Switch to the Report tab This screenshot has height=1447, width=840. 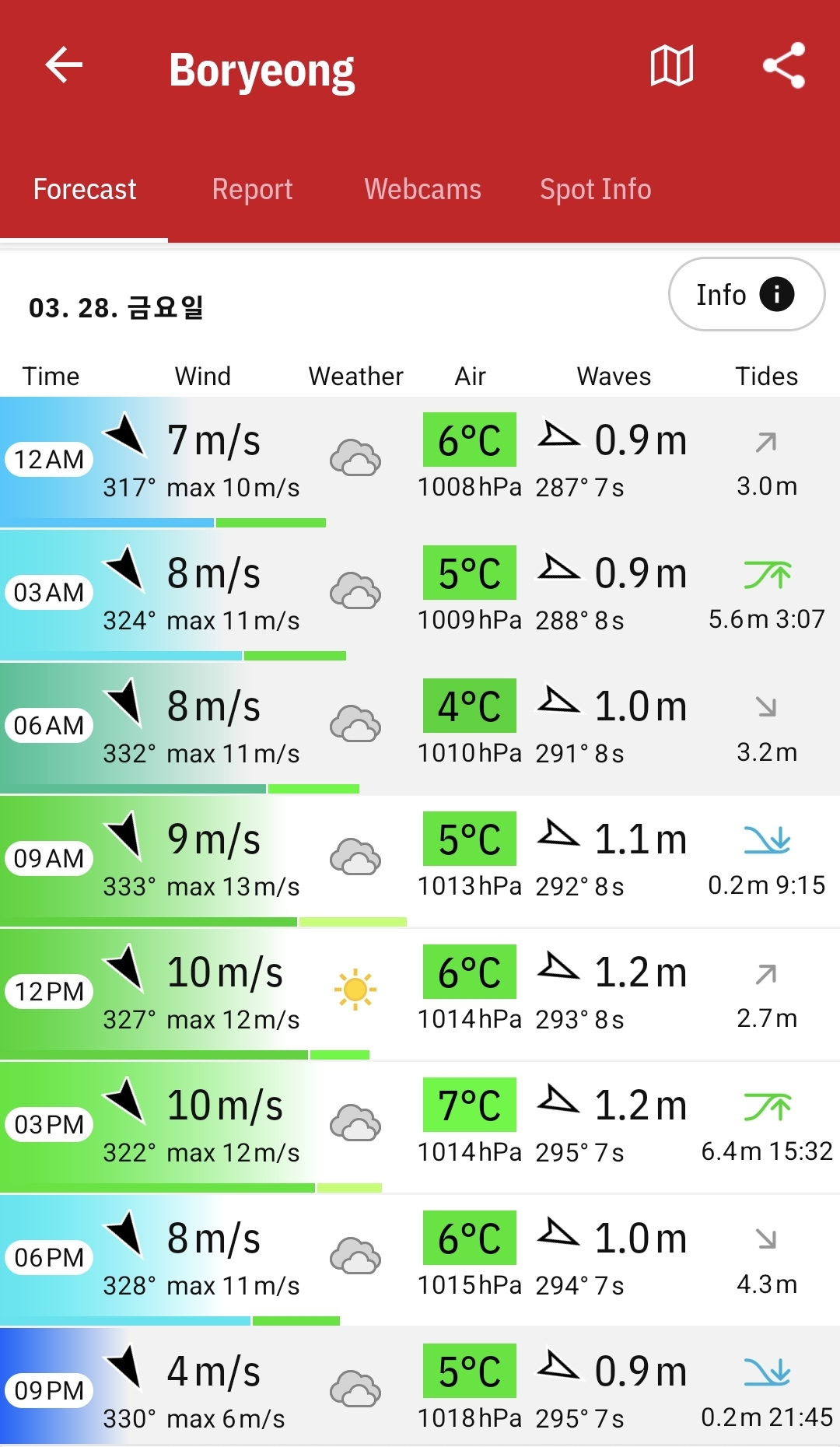(x=252, y=189)
